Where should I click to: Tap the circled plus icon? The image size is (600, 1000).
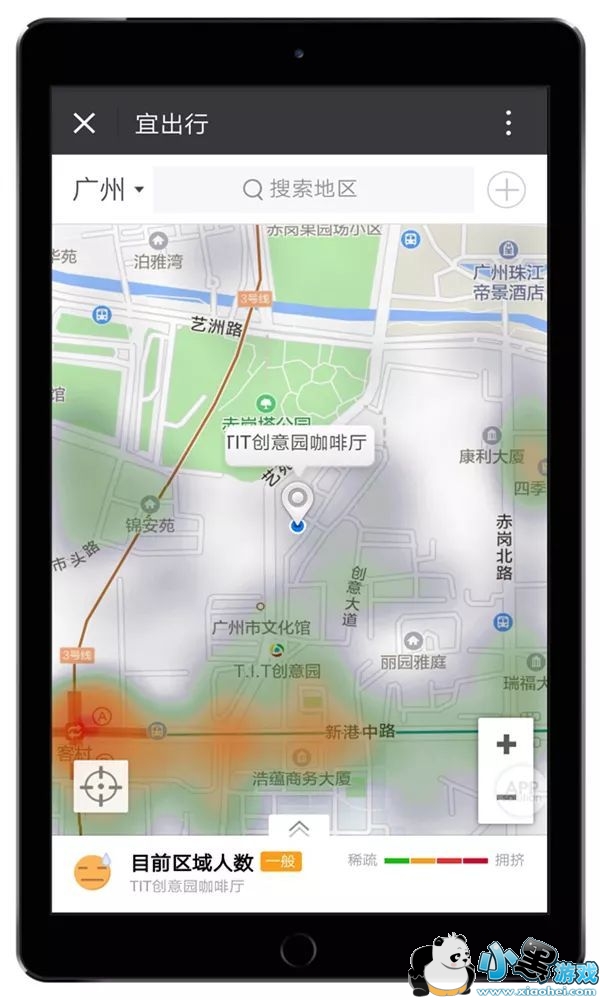click(x=506, y=189)
